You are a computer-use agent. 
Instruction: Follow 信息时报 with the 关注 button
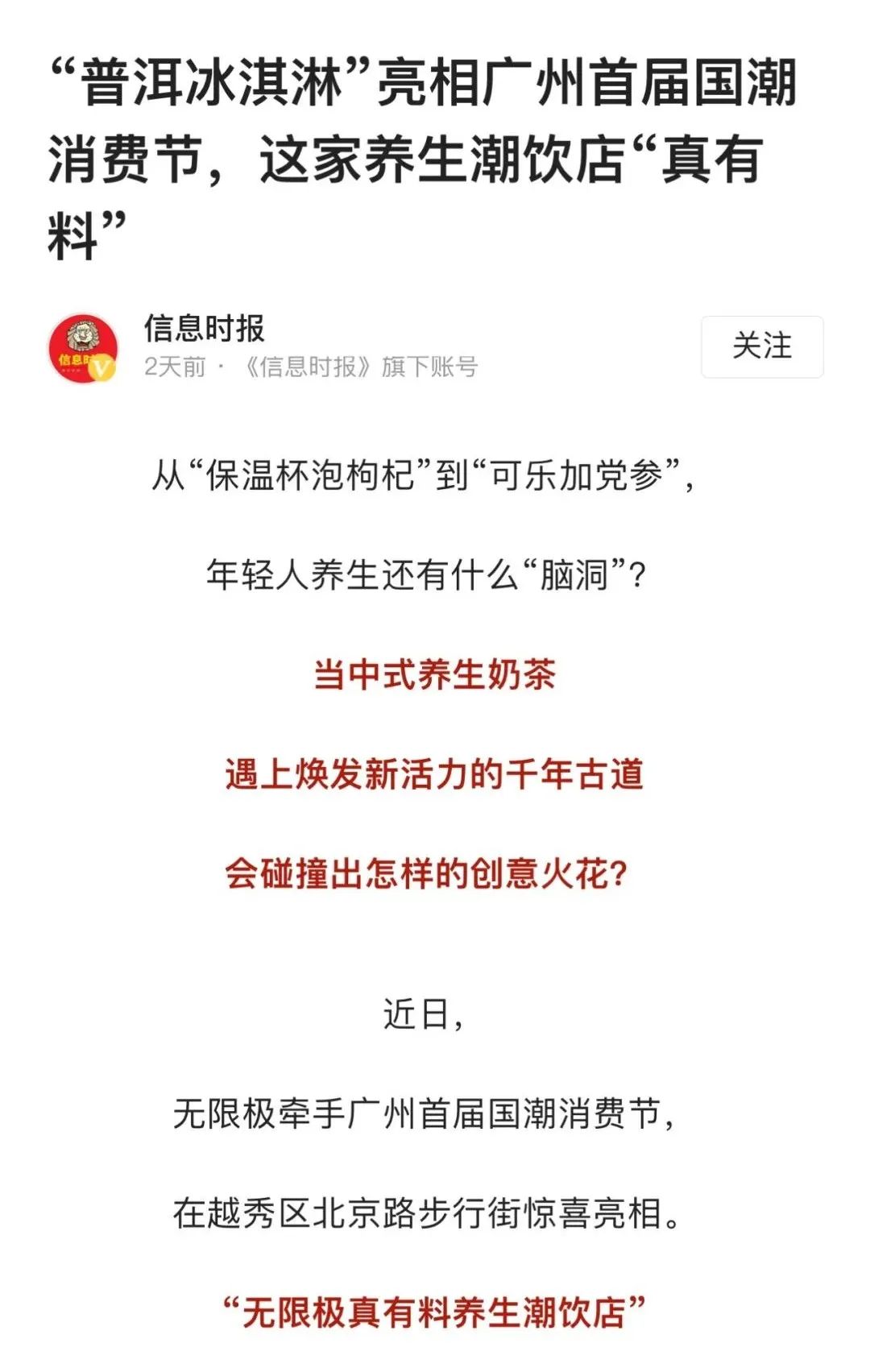[761, 346]
